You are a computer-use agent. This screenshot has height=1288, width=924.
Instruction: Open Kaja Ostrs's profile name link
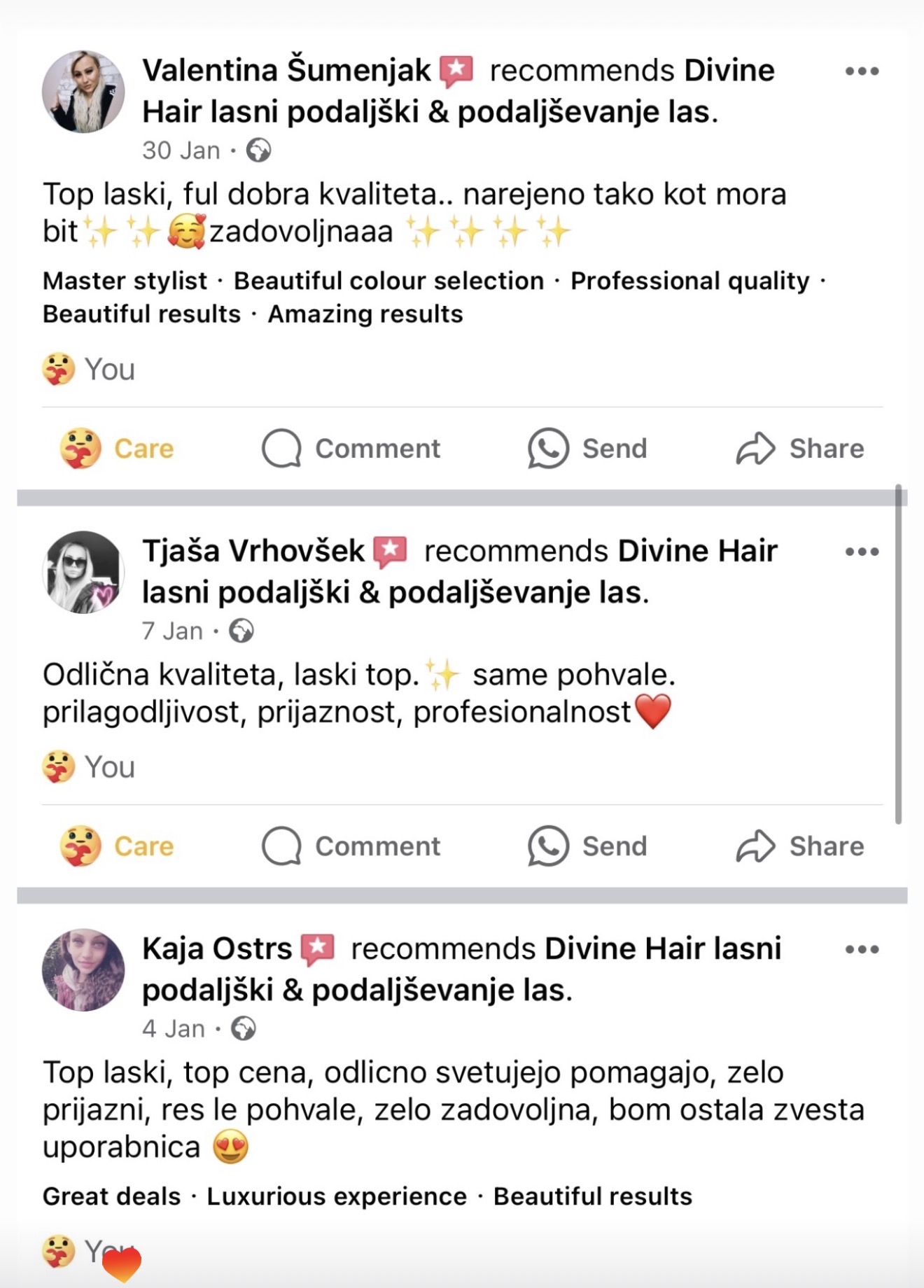(217, 948)
